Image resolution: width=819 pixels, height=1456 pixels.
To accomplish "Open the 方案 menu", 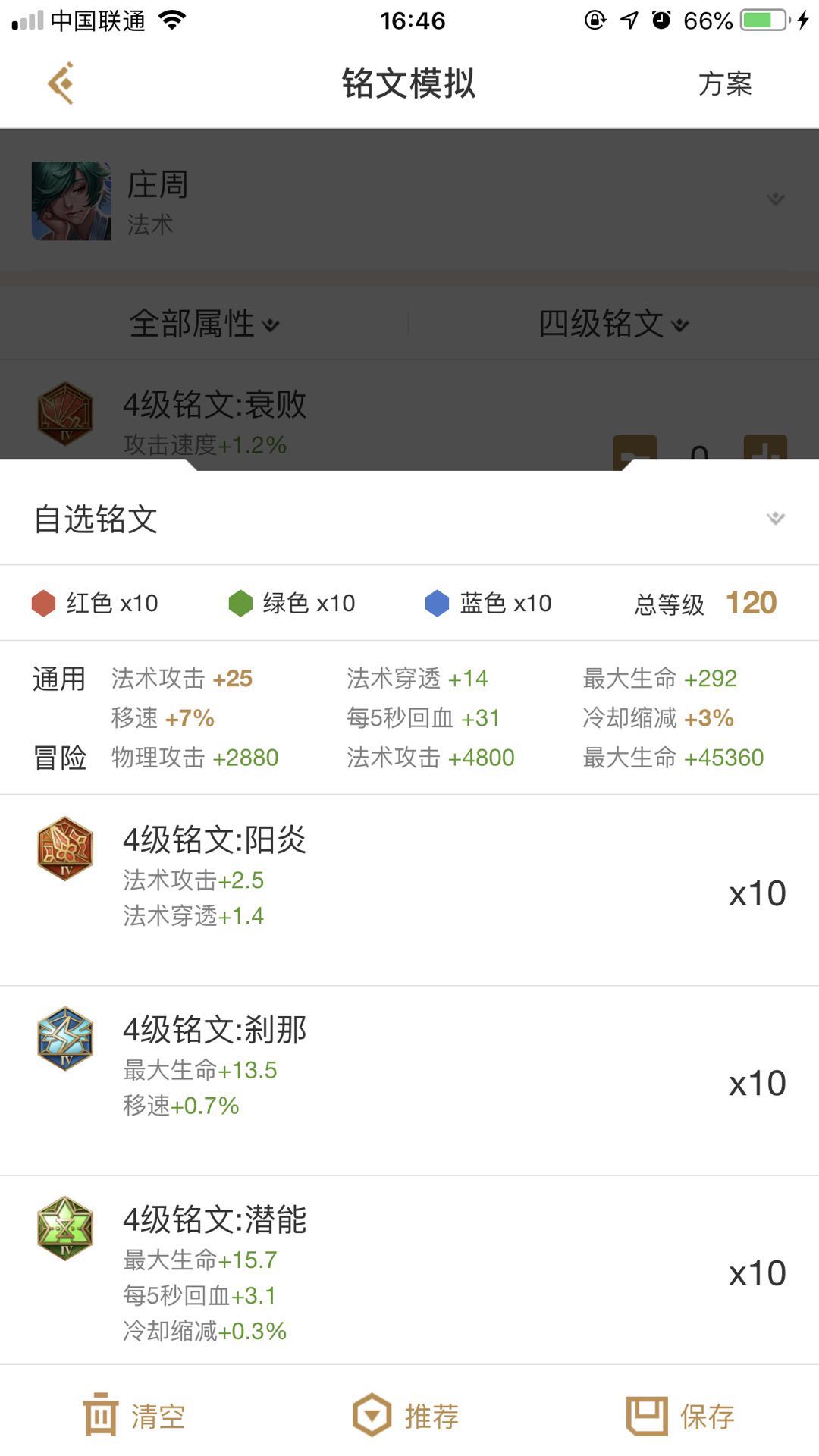I will 726,85.
